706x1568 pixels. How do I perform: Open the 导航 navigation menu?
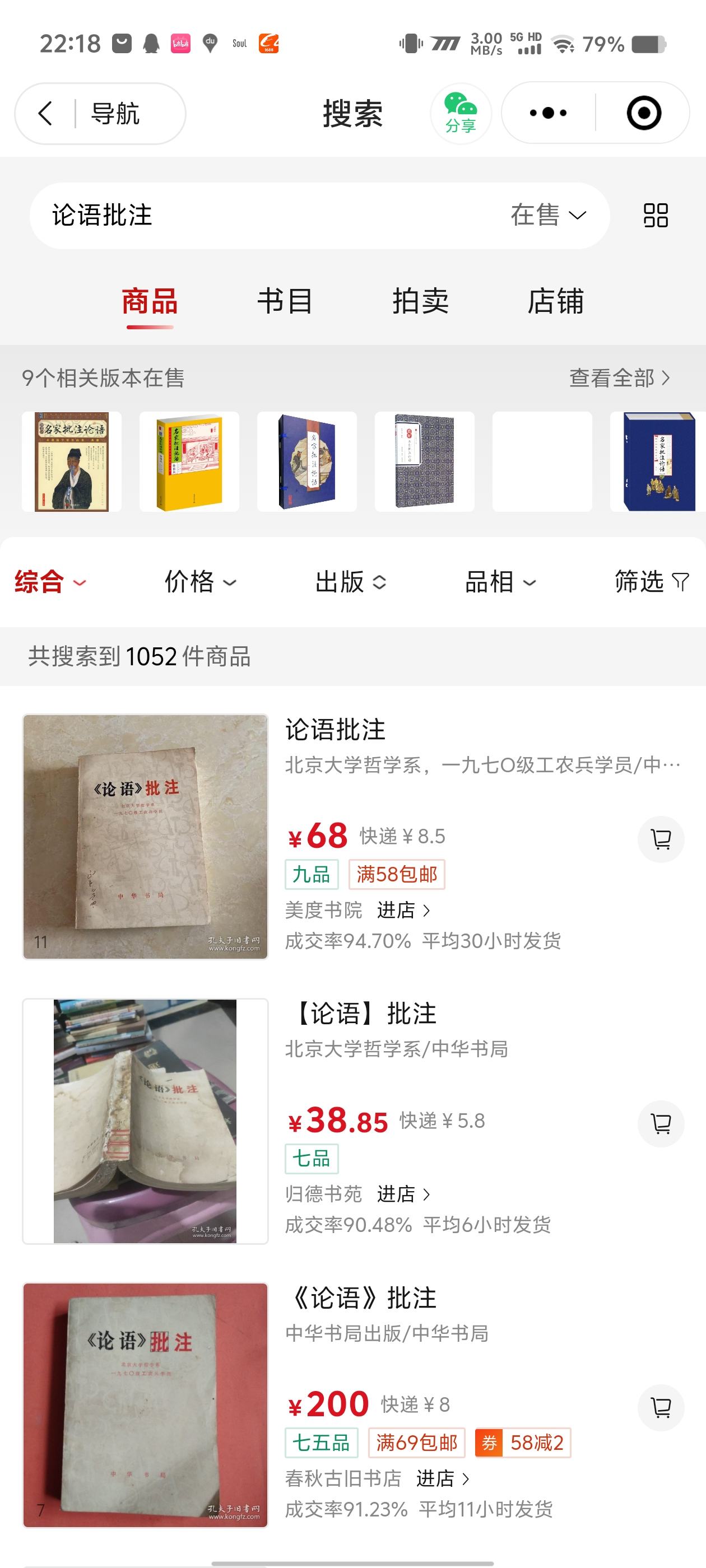[x=115, y=113]
